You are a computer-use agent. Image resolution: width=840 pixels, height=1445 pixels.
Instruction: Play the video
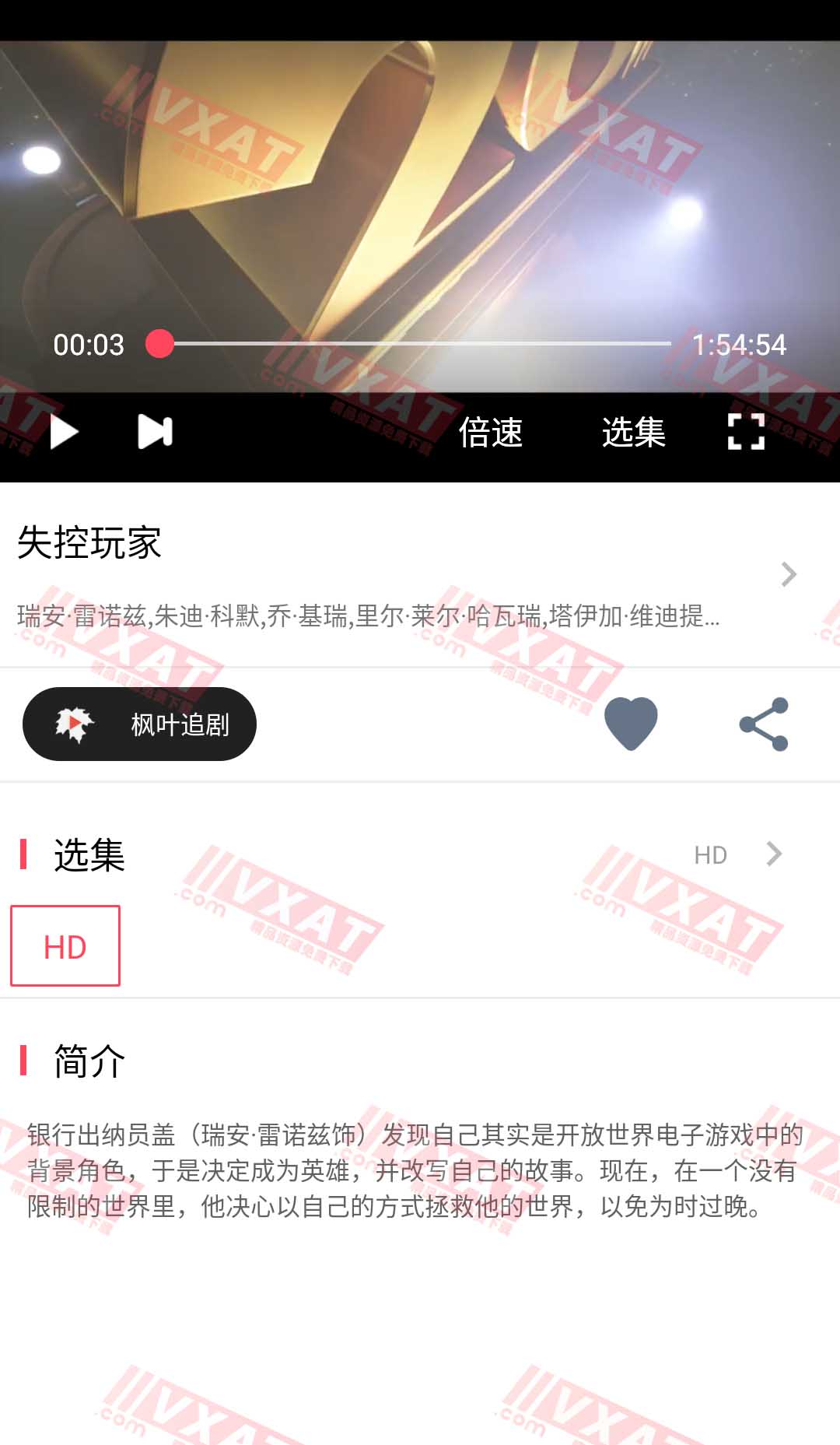click(x=64, y=432)
